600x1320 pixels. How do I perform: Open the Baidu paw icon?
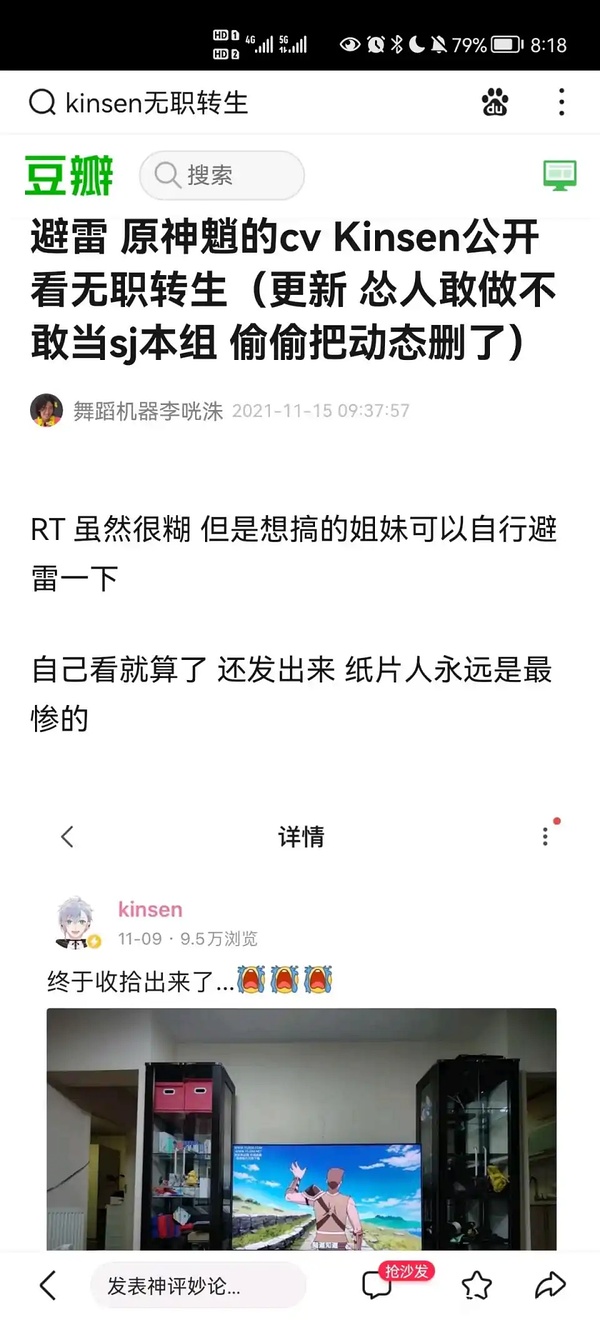[494, 102]
